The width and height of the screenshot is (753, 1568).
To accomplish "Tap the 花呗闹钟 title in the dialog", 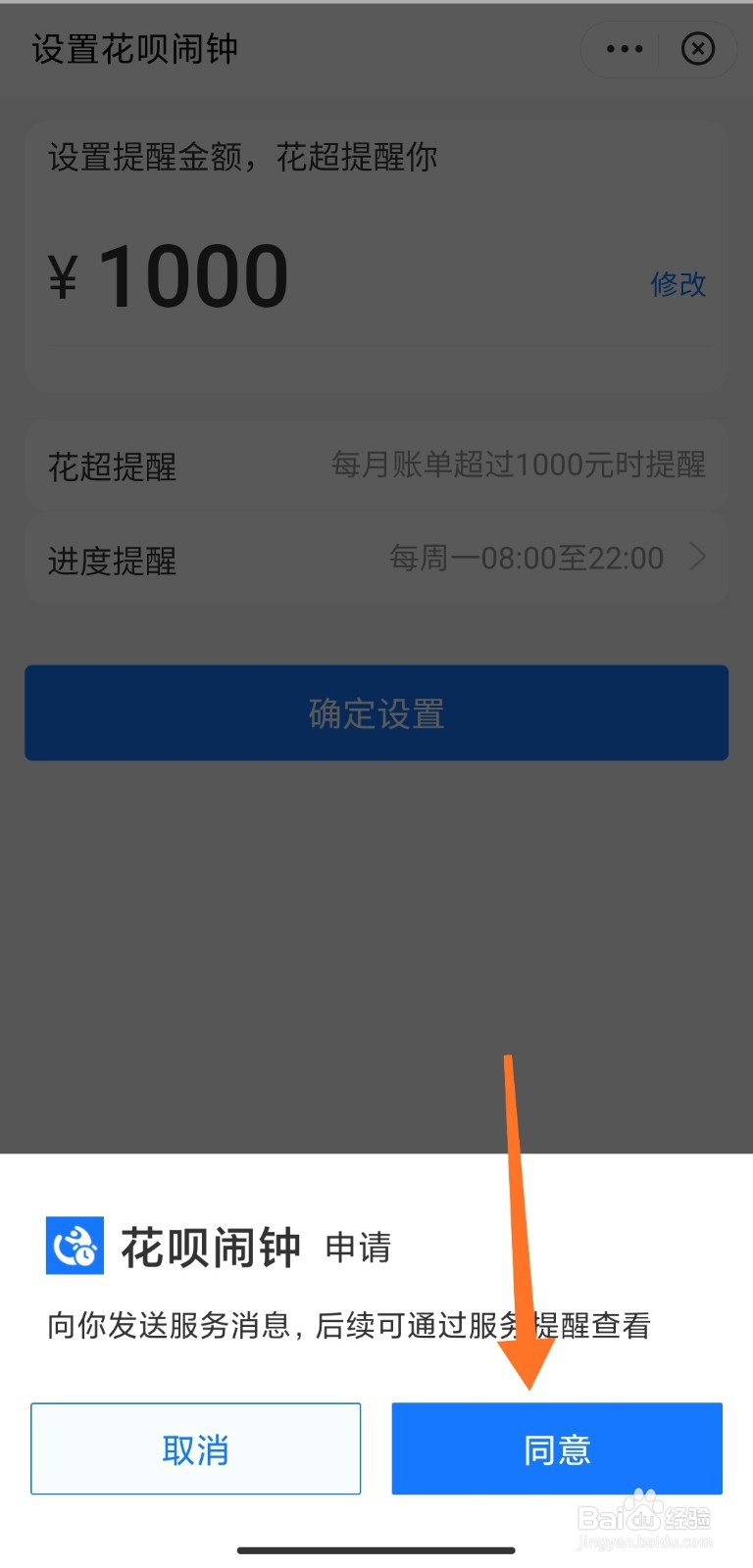I will [208, 1248].
